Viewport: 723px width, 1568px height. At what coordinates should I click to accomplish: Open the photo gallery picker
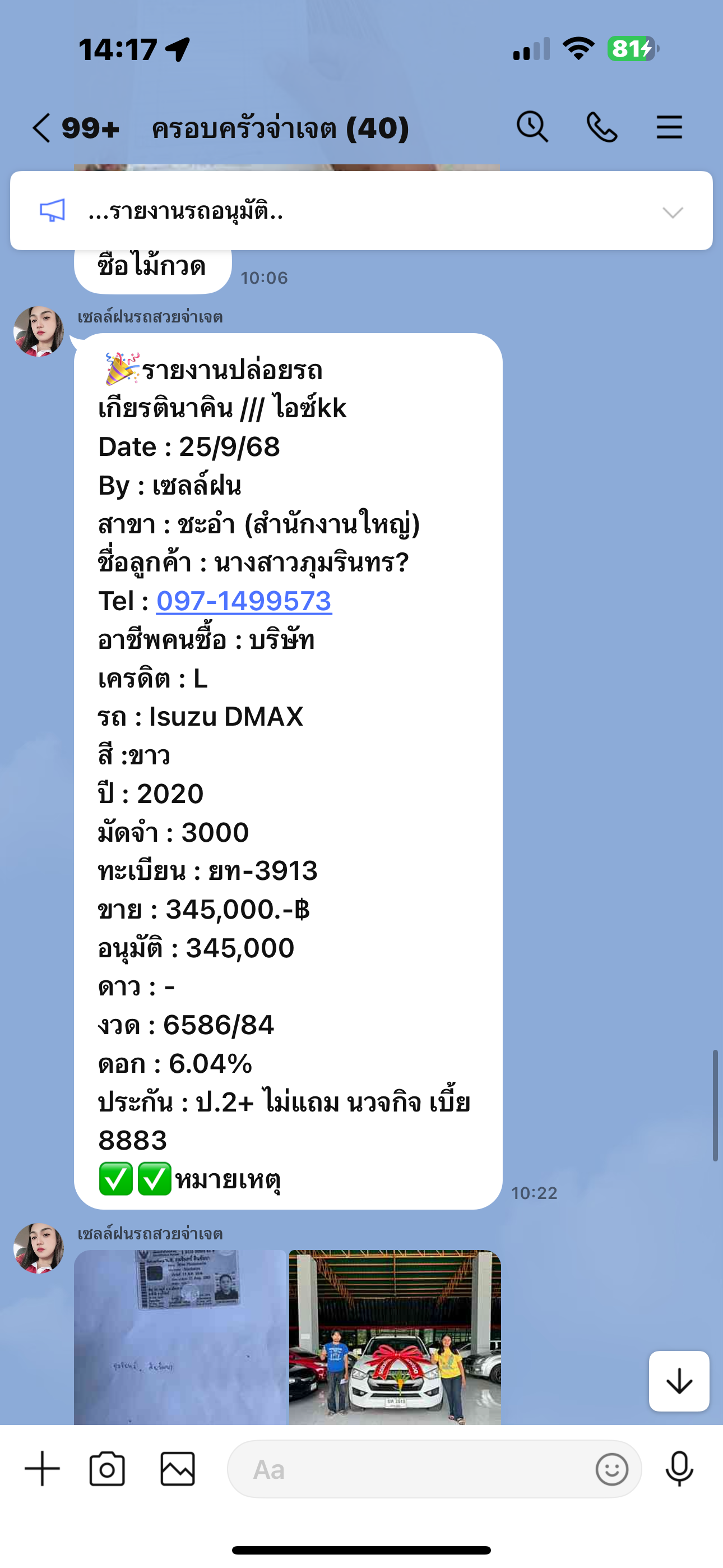pyautogui.click(x=178, y=1469)
